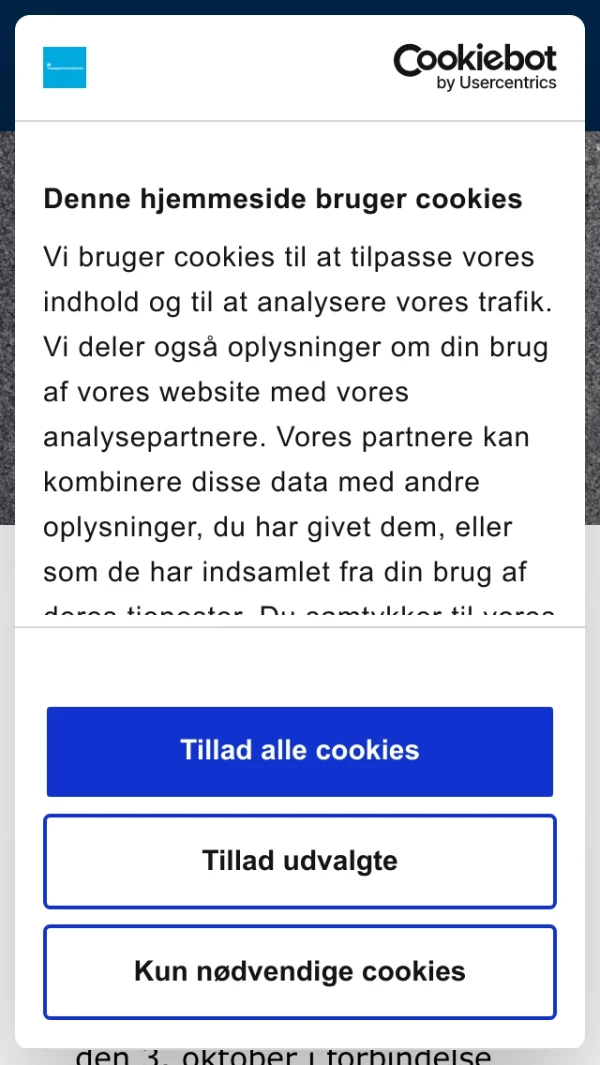This screenshot has width=600, height=1065.
Task: Open the Cookiebot by Usercentrics link
Action: (x=474, y=67)
